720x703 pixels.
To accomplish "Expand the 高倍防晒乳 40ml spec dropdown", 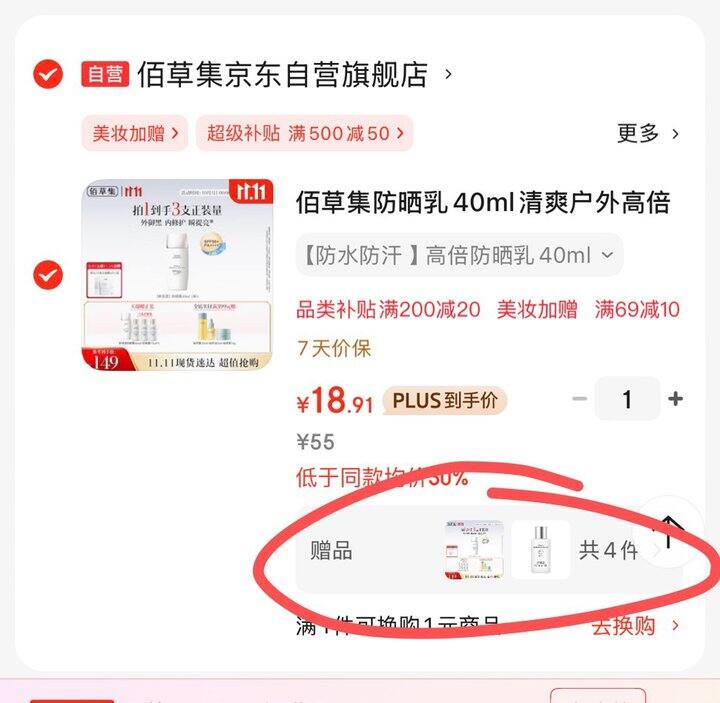I will point(459,255).
